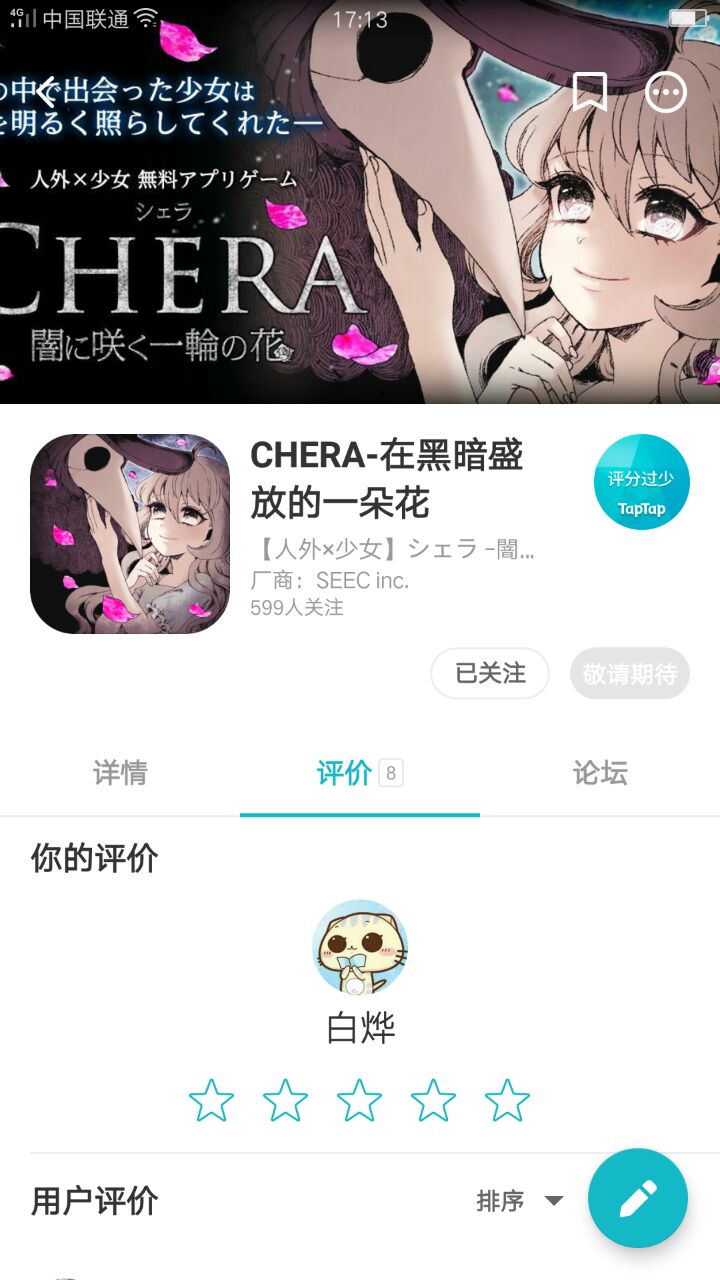Viewport: 720px width, 1280px height.
Task: Open the 论坛 forum tab
Action: click(x=600, y=773)
